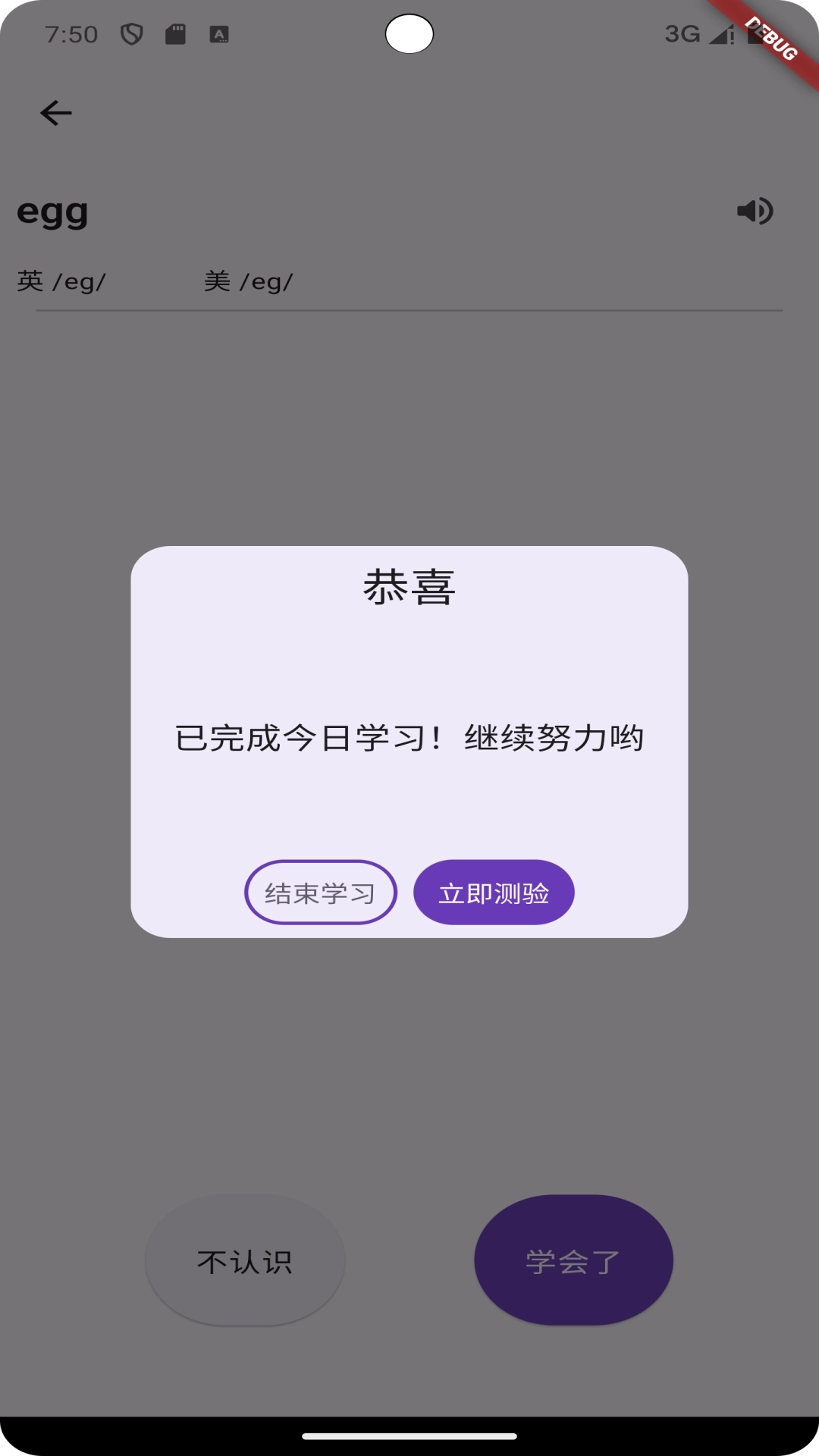Viewport: 819px width, 1456px height.
Task: Play pronunciation using the speaker icon
Action: [755, 211]
